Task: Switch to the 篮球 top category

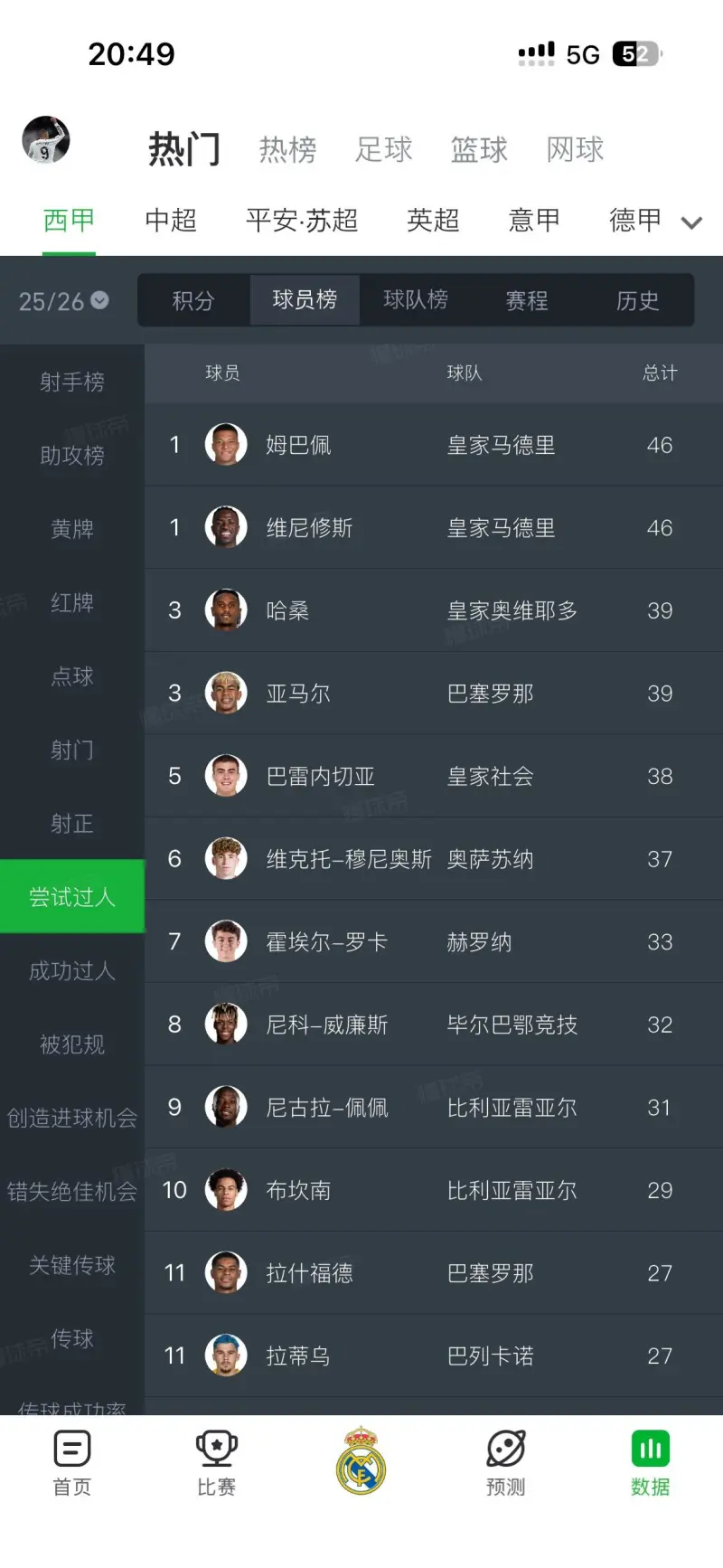Action: (479, 149)
